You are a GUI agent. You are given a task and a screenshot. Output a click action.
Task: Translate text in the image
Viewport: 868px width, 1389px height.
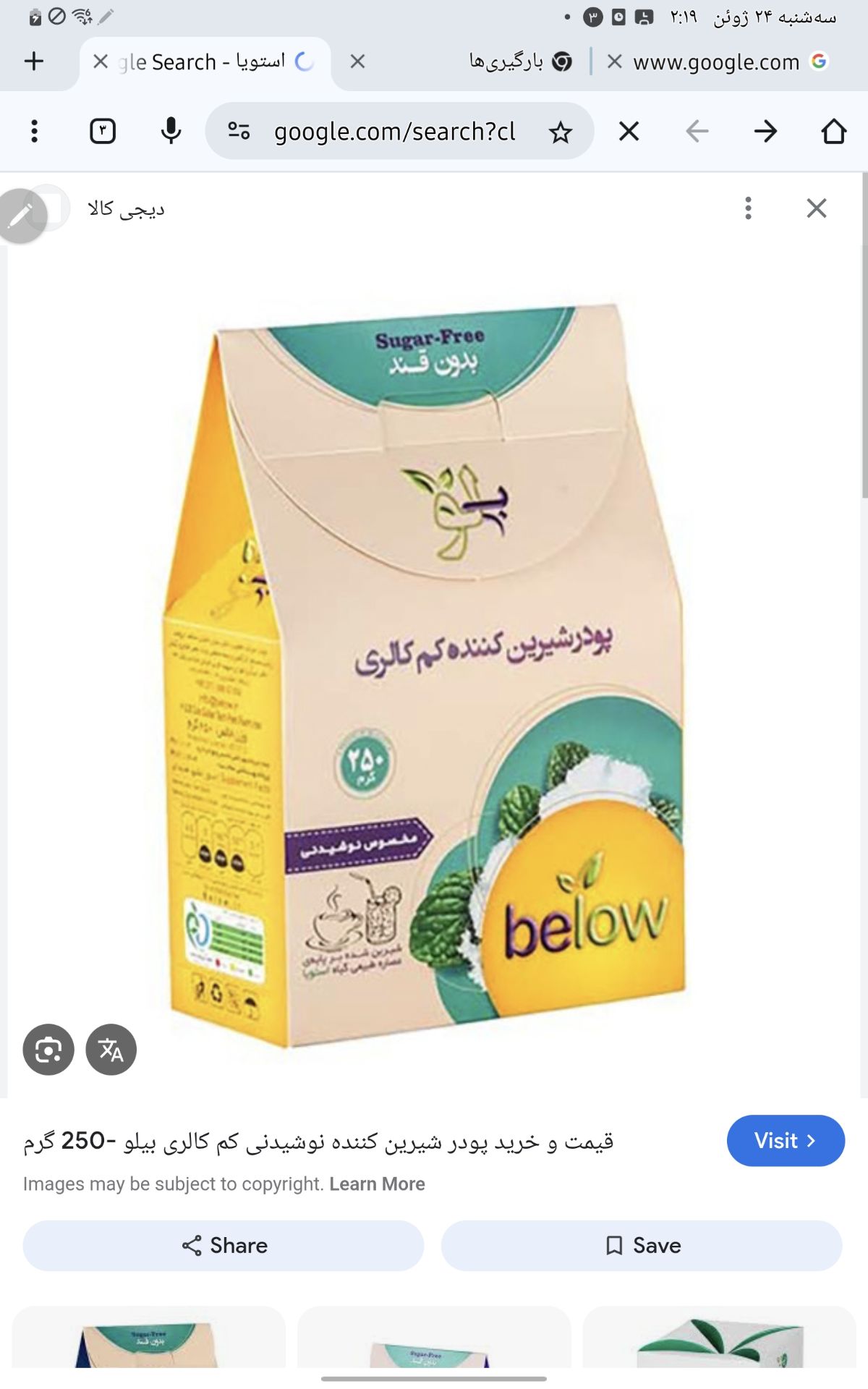pyautogui.click(x=111, y=1050)
